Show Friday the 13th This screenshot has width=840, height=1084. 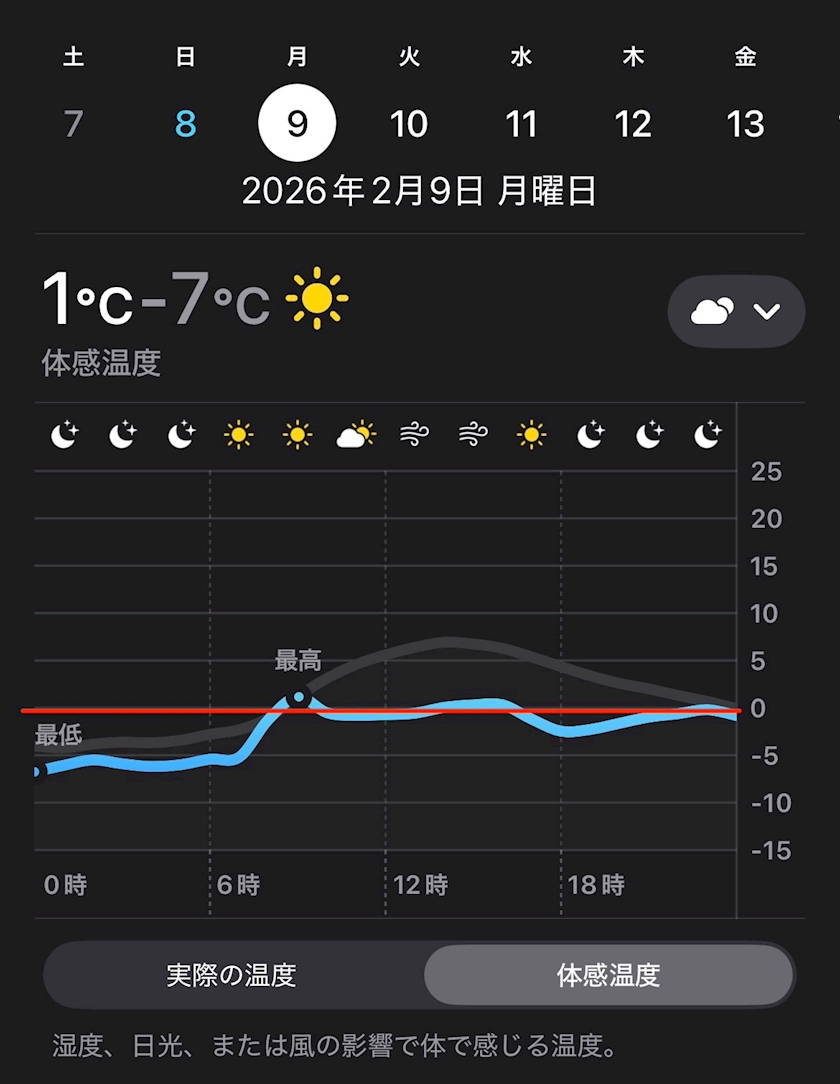(x=745, y=124)
